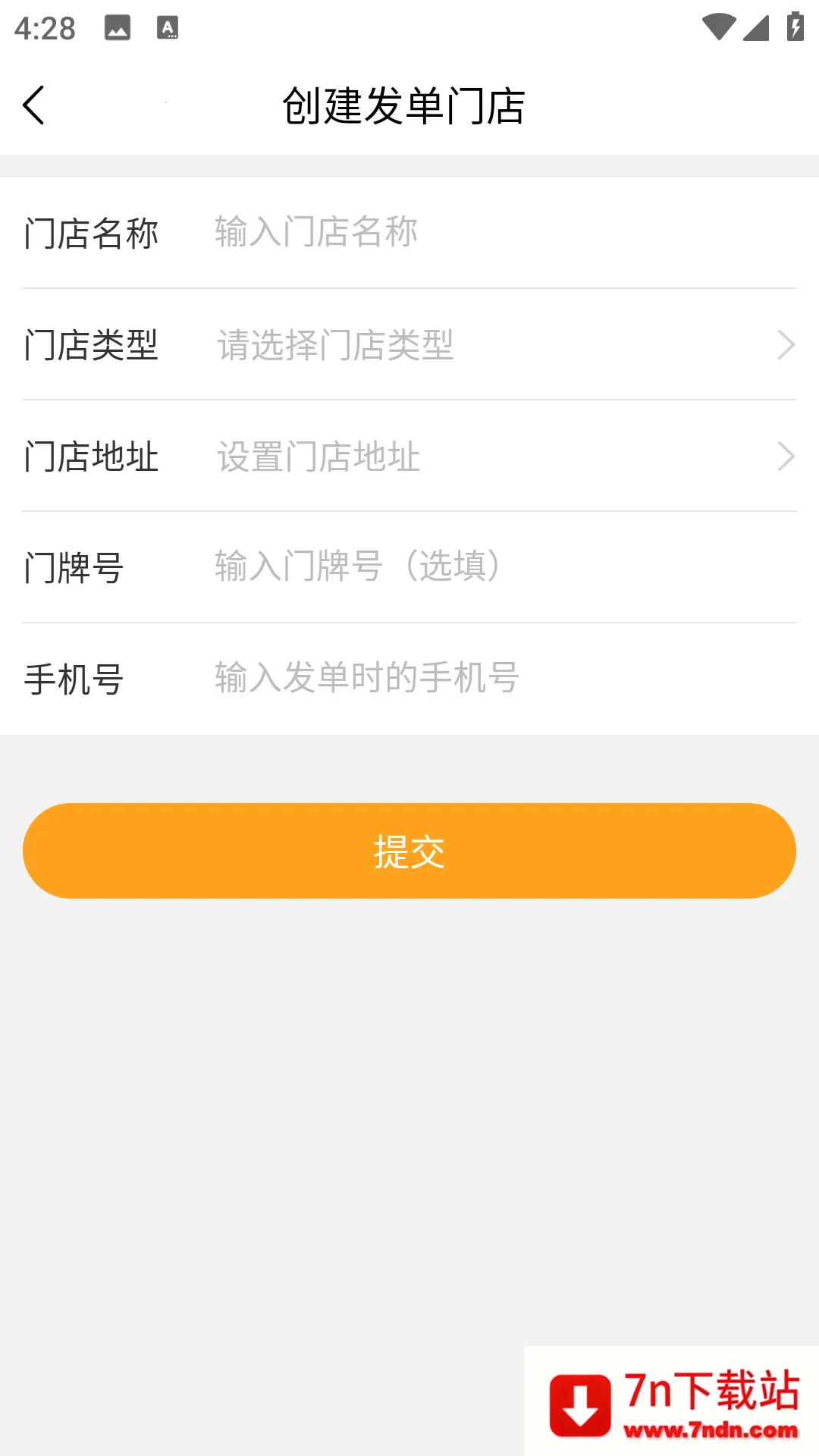Go back from the create store page

[x=34, y=105]
